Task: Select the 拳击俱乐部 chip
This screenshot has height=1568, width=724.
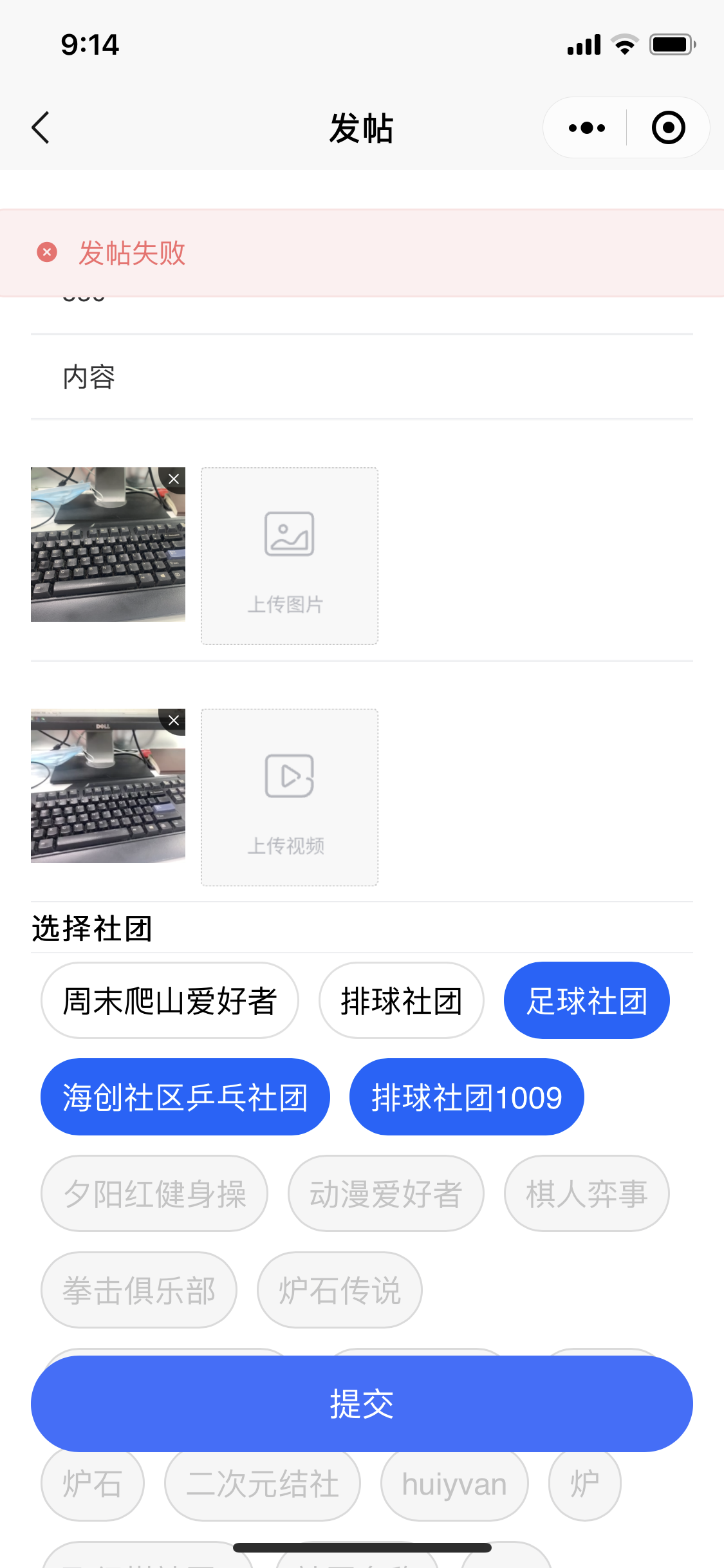Action: [x=139, y=1290]
